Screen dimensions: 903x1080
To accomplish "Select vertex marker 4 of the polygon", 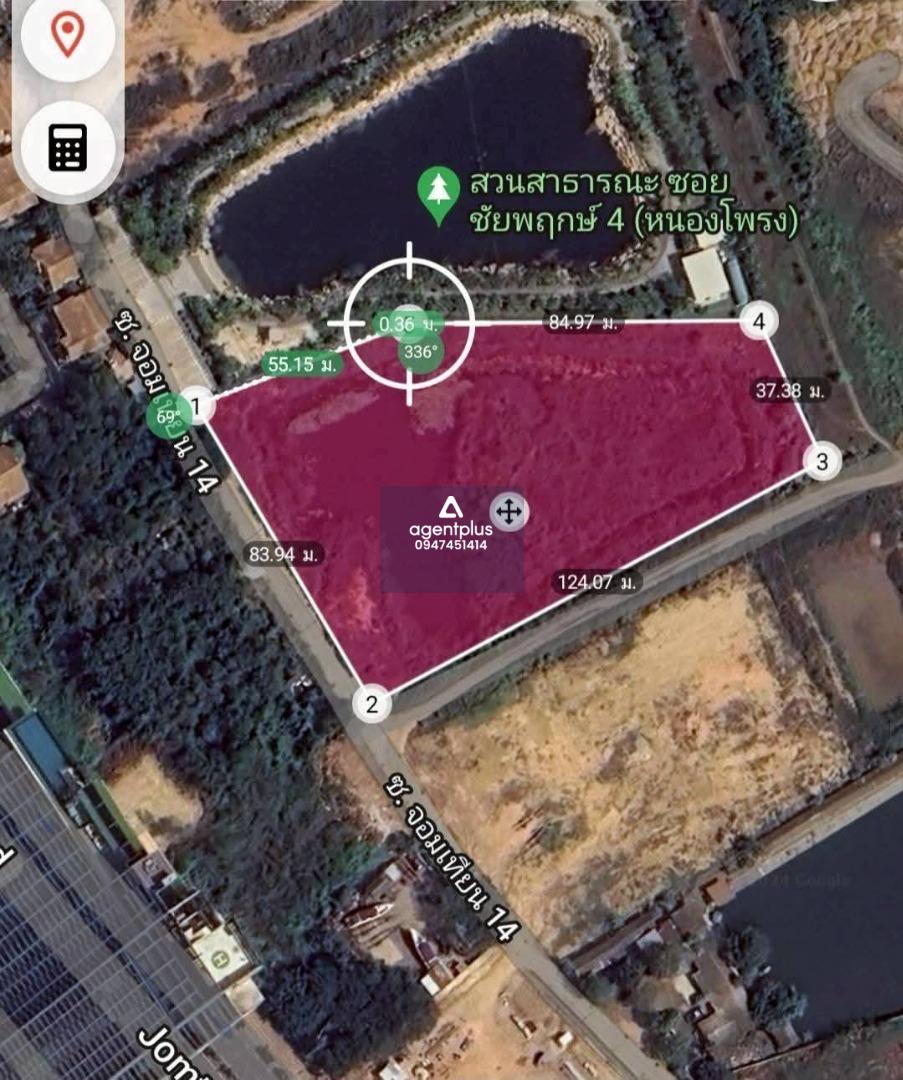I will click(760, 322).
